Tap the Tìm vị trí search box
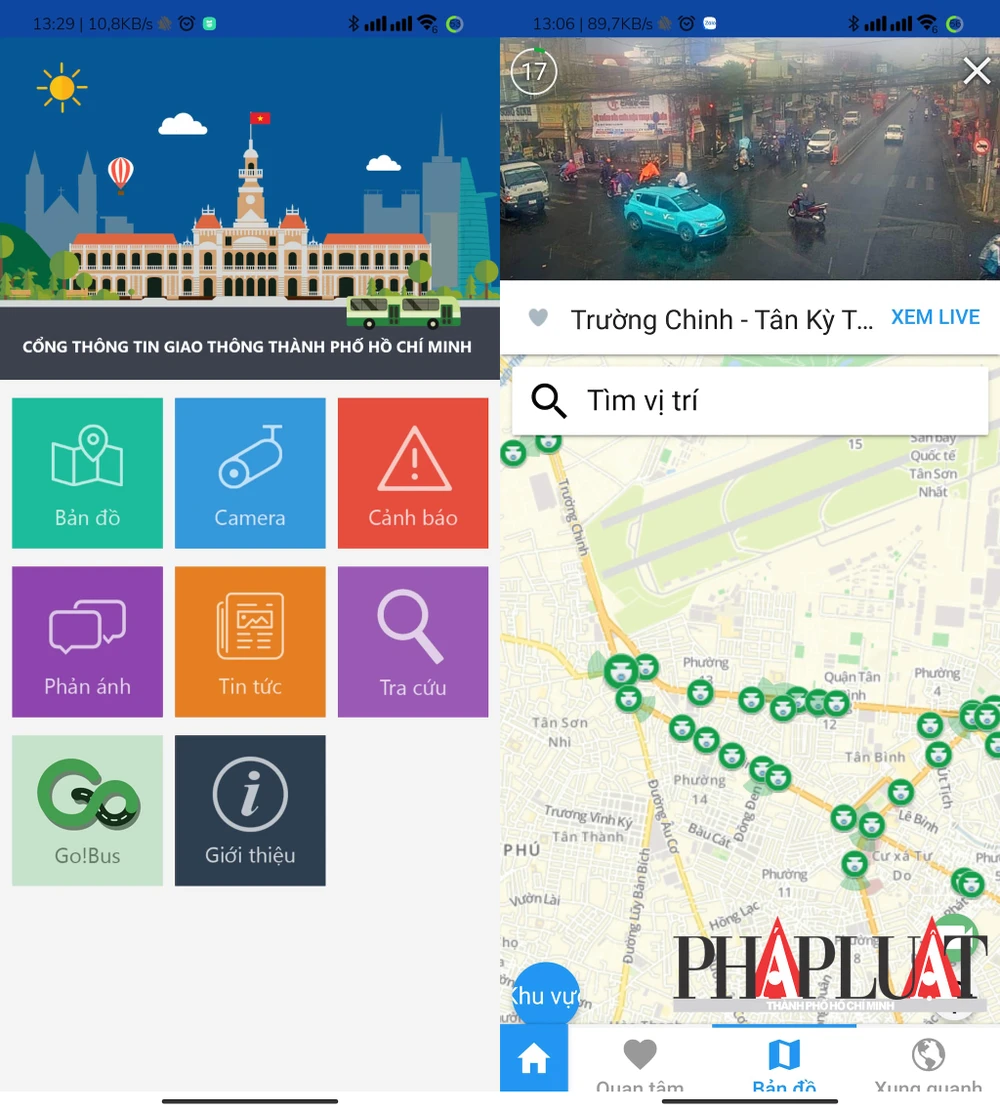This screenshot has height=1111, width=1000. [750, 401]
